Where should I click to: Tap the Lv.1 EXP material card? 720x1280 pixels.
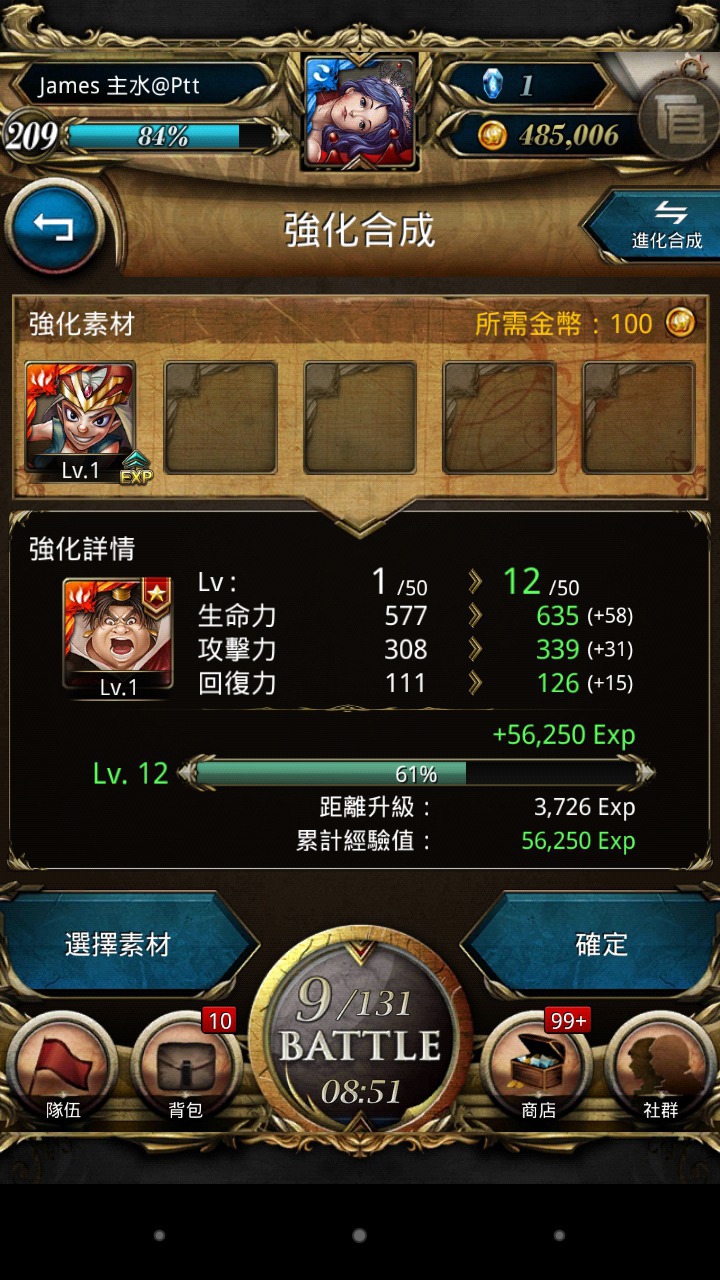coord(80,422)
